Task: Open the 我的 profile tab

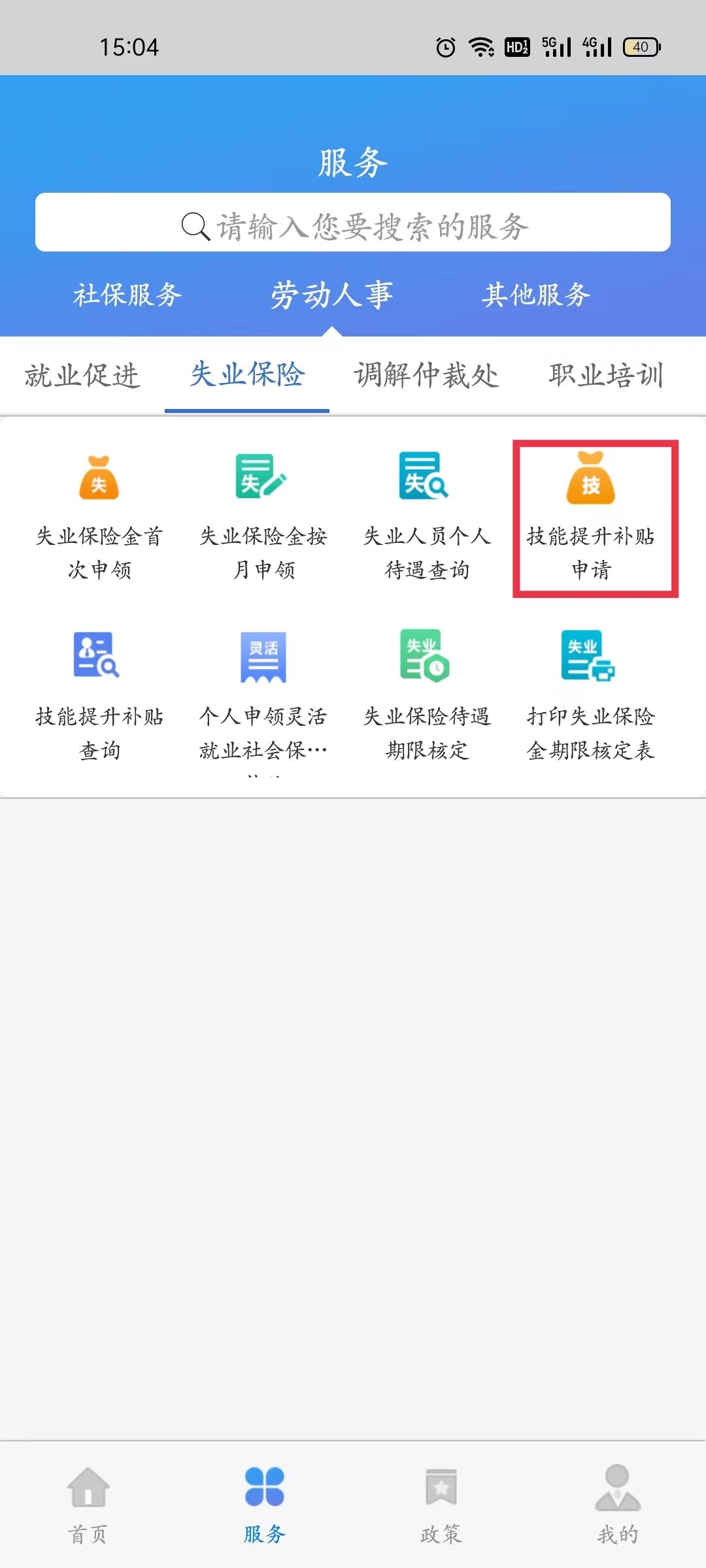Action: 618,1503
